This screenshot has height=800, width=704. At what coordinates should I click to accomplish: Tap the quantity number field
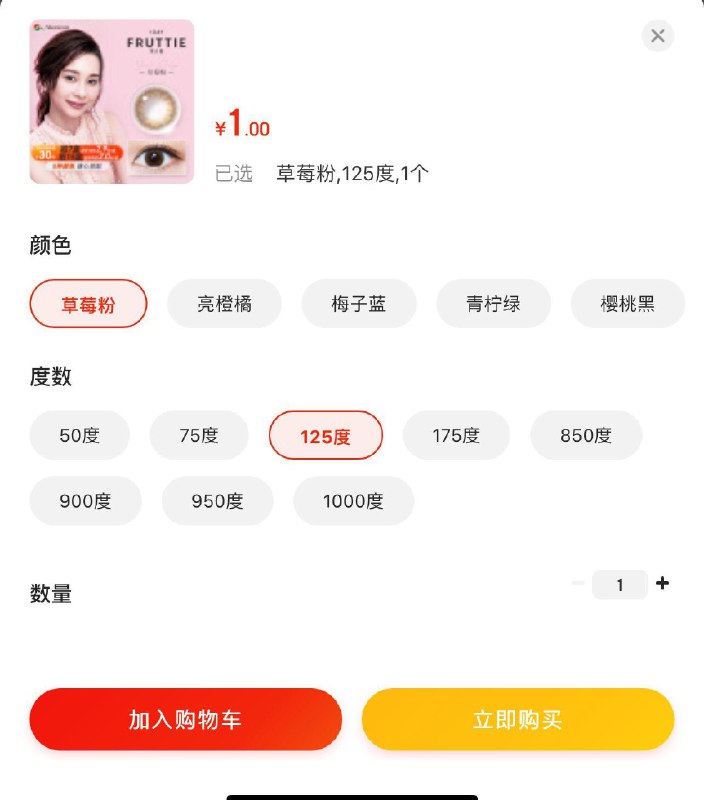(620, 585)
